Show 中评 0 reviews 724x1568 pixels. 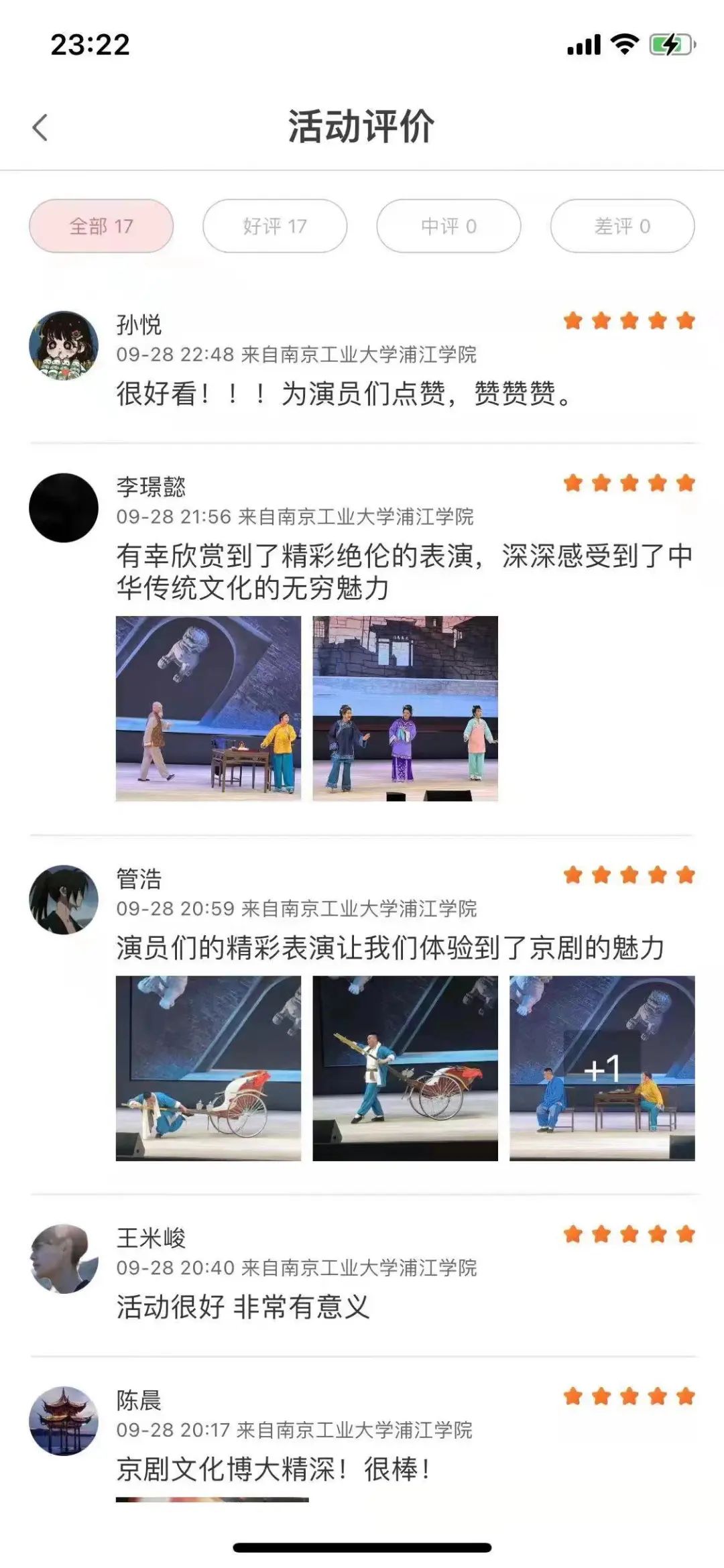pos(448,226)
